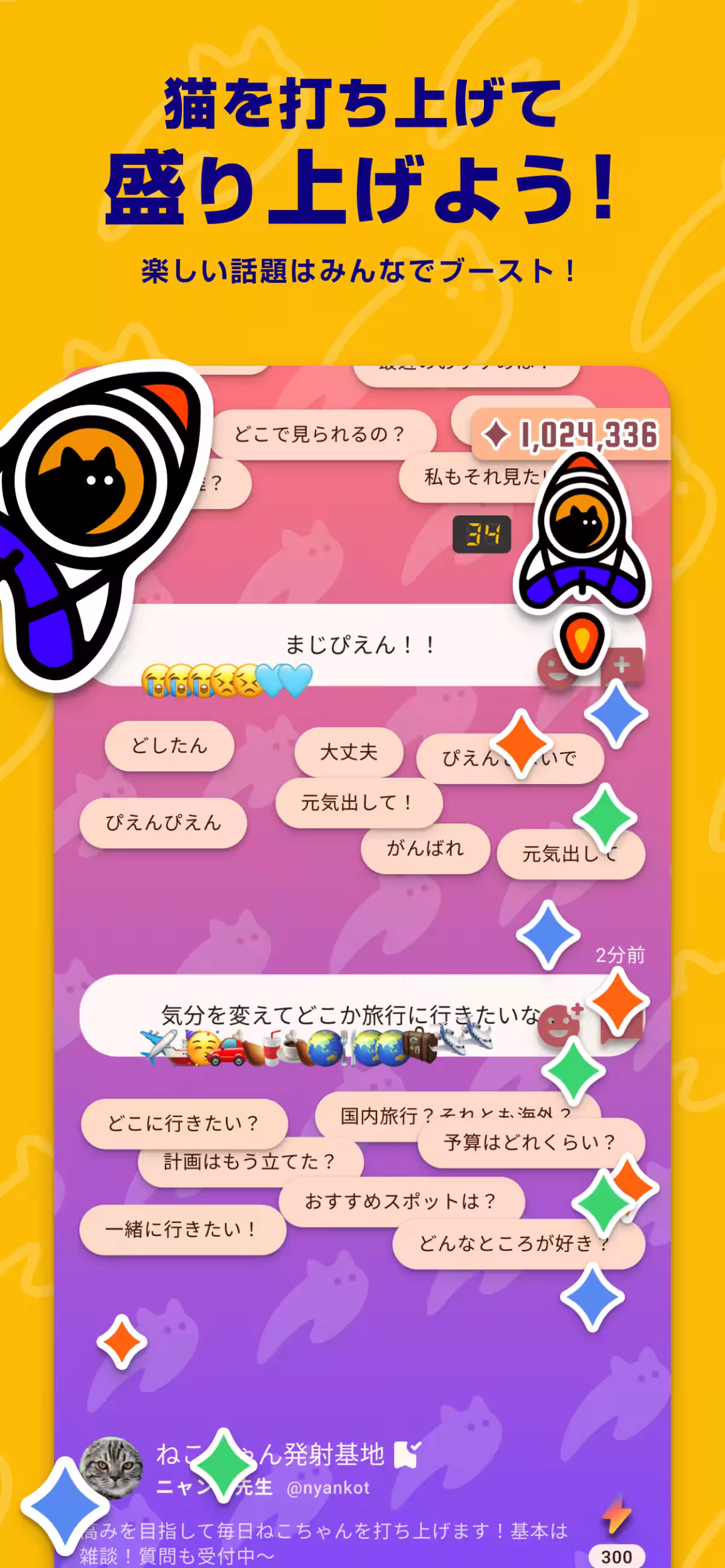Tap the plus add-reaction icon
The image size is (725, 1568).
[x=623, y=664]
